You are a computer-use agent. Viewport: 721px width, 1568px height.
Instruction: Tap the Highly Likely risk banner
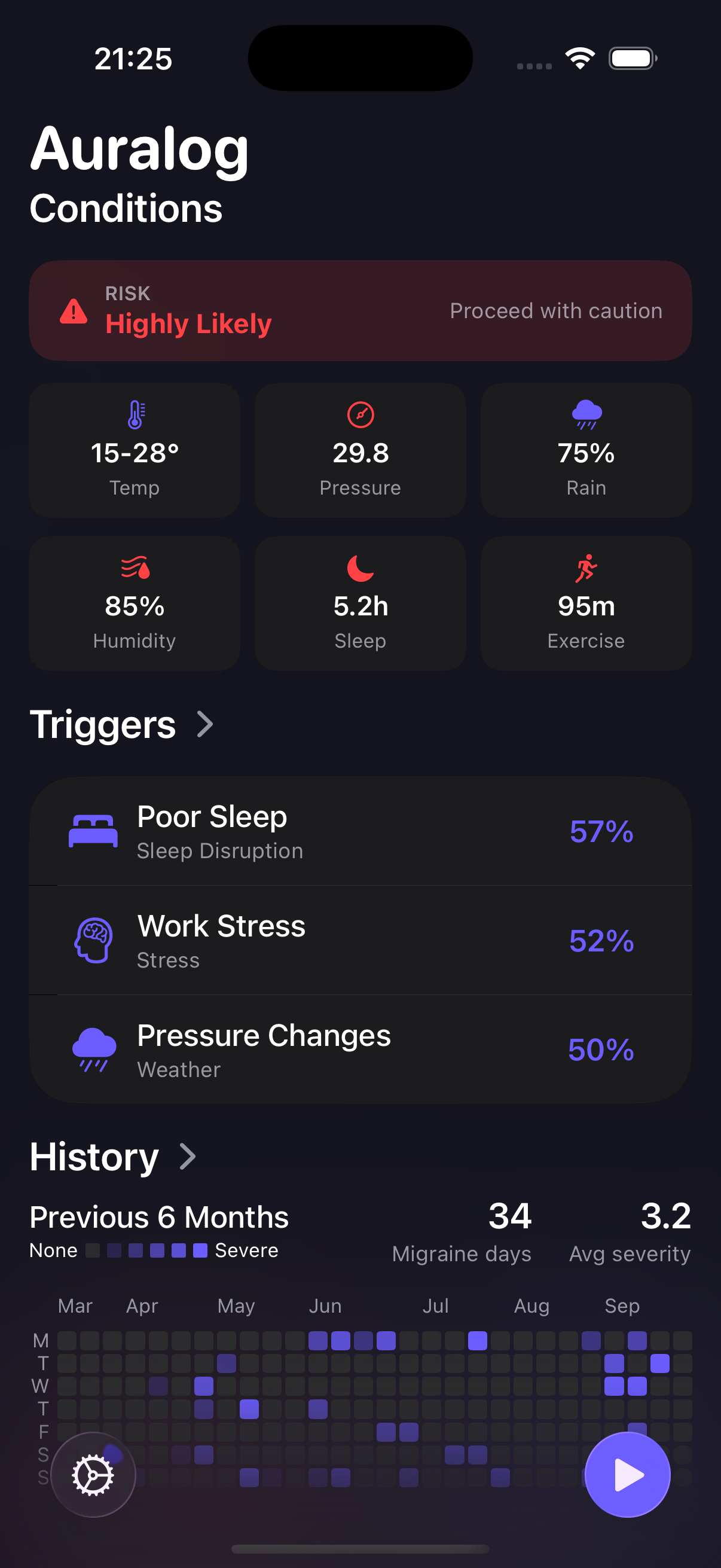tap(360, 312)
